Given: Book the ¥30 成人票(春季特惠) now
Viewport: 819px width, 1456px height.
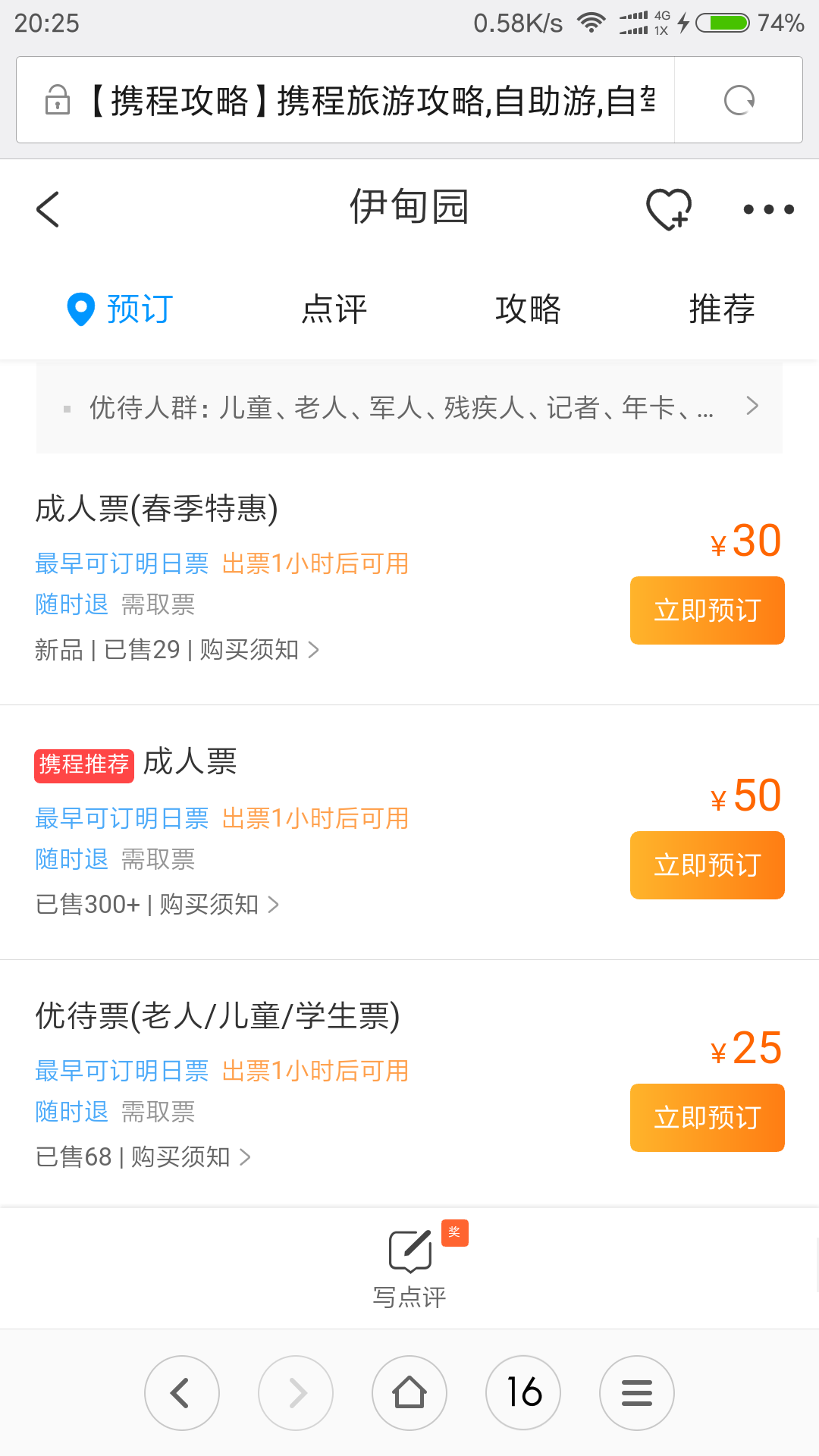Looking at the screenshot, I should coord(707,610).
